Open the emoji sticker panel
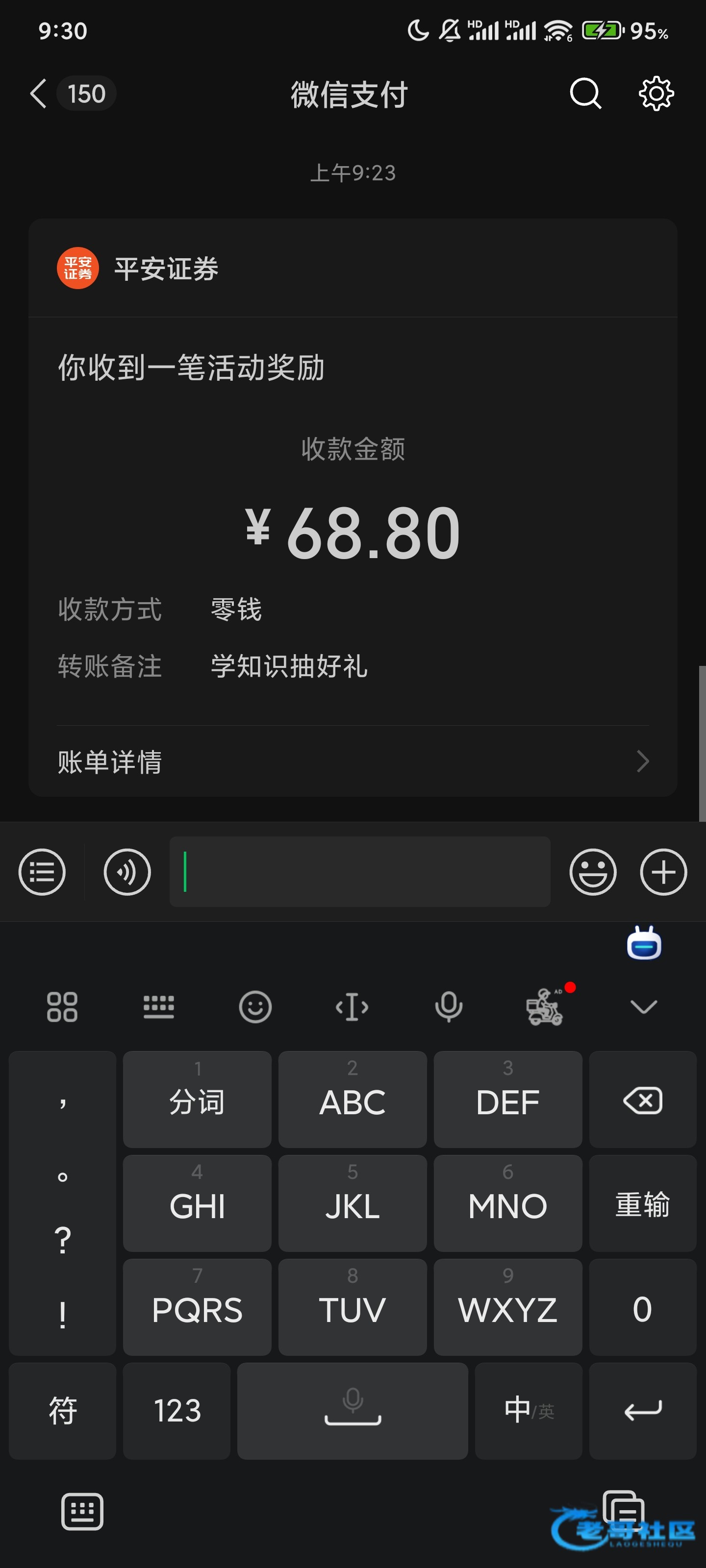This screenshot has height=1568, width=706. tap(592, 872)
